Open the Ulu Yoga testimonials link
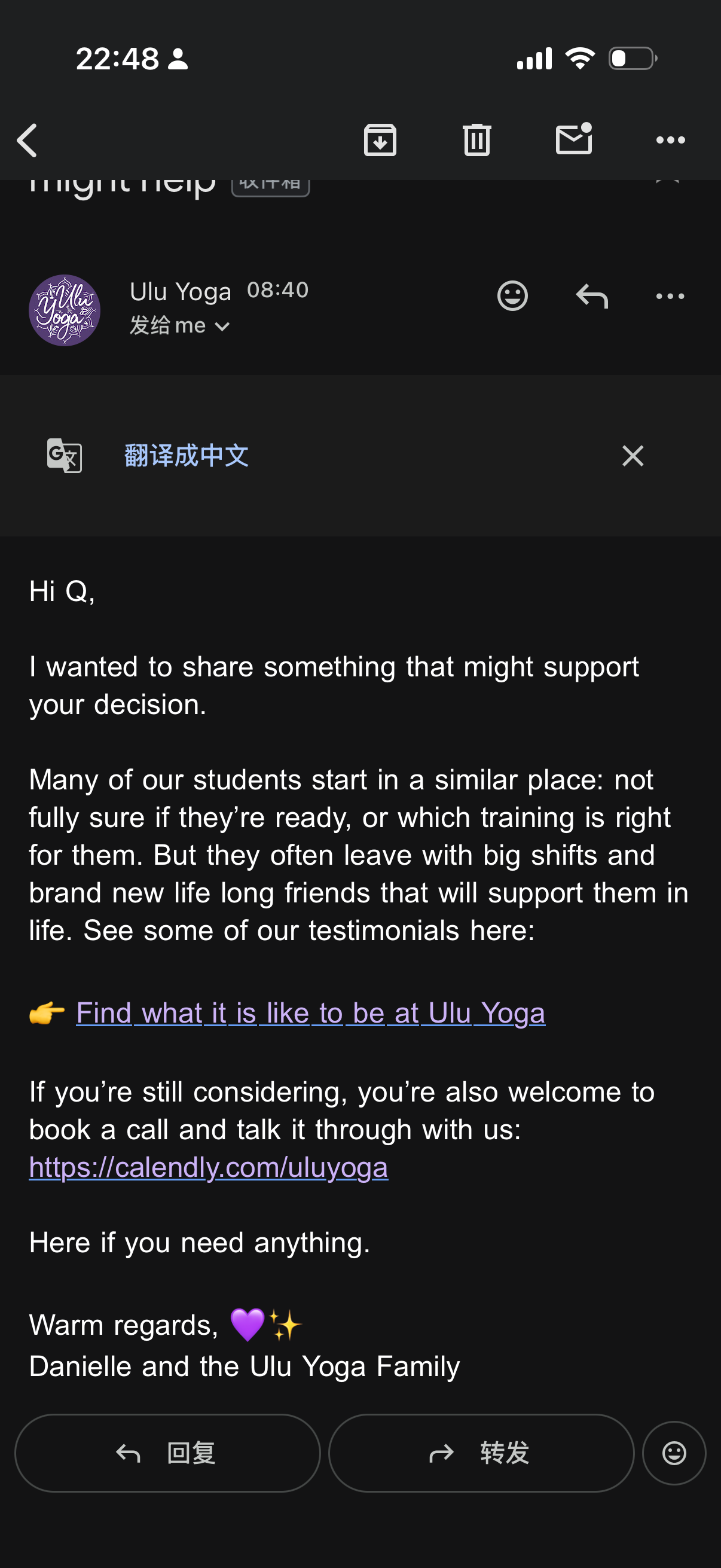 coord(310,1014)
